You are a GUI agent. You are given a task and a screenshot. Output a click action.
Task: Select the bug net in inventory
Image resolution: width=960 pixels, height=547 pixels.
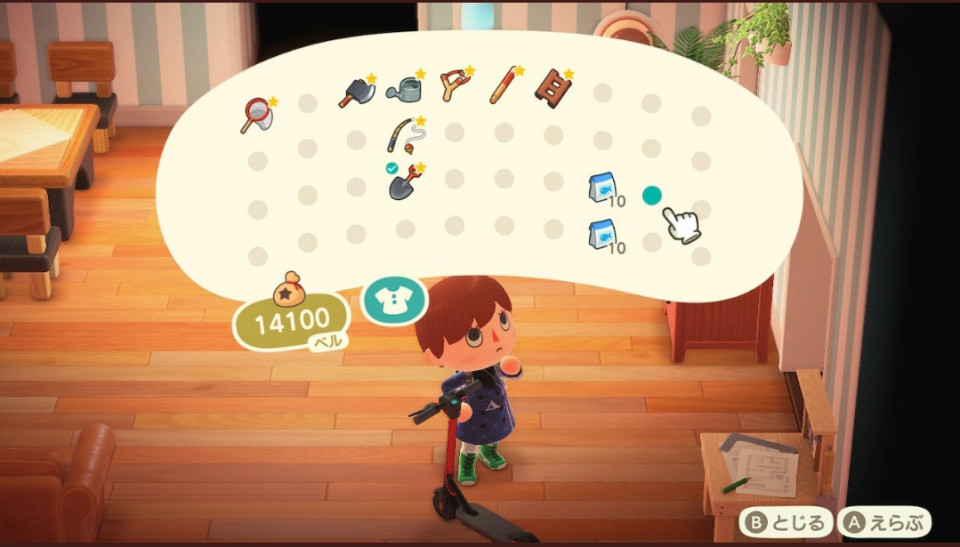pyautogui.click(x=255, y=113)
